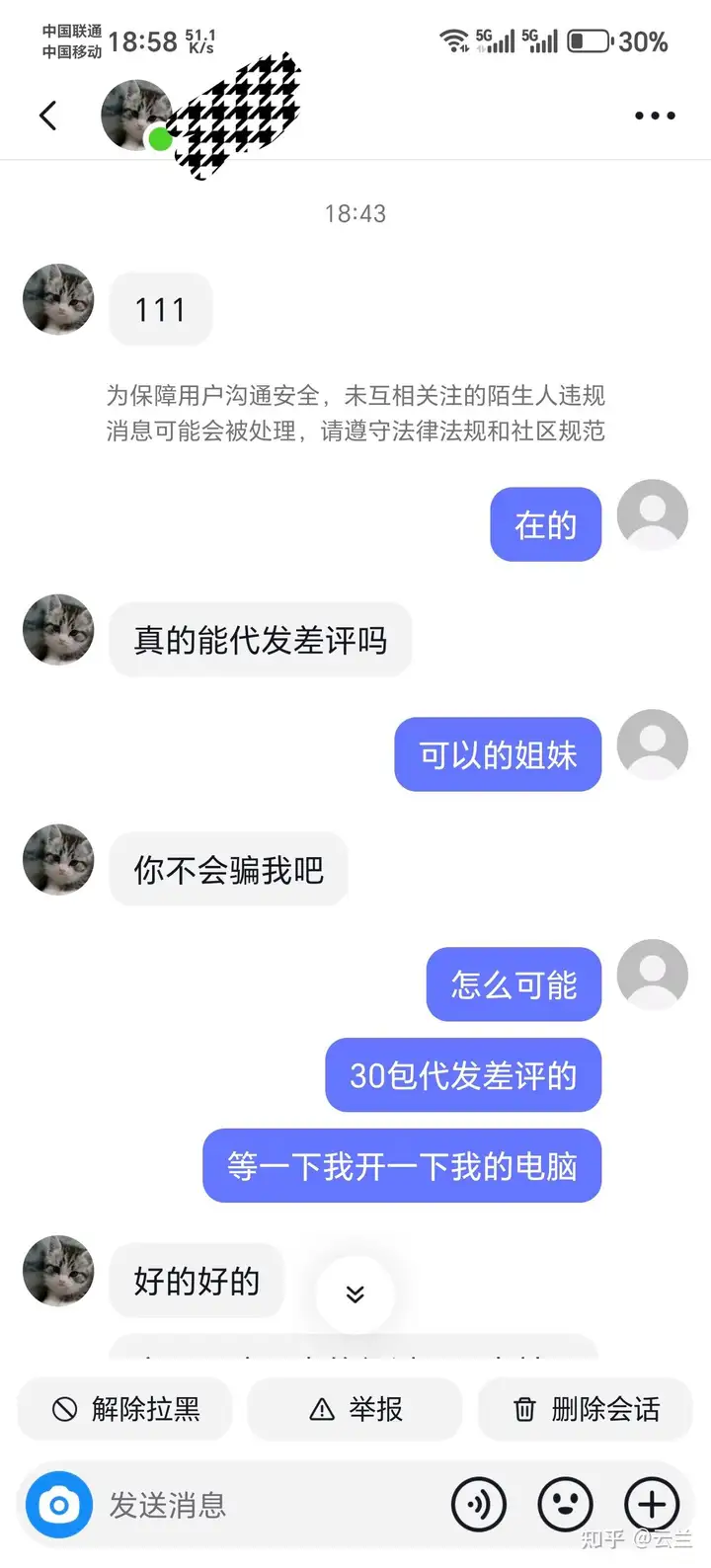This screenshot has width=711, height=1568.
Task: Tap 解除拉黑 to unblock this user
Action: pos(125,1409)
